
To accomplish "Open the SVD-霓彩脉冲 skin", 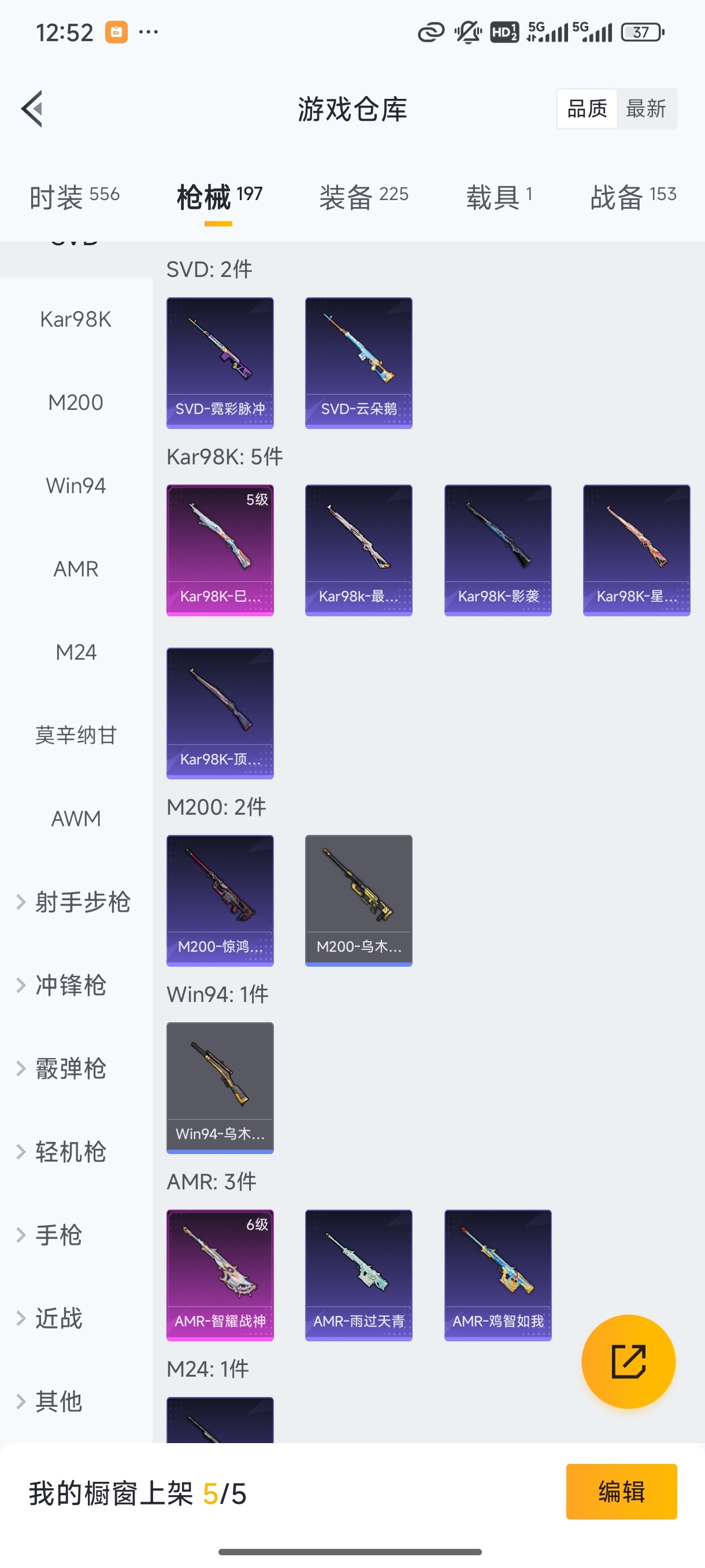I will pyautogui.click(x=220, y=363).
